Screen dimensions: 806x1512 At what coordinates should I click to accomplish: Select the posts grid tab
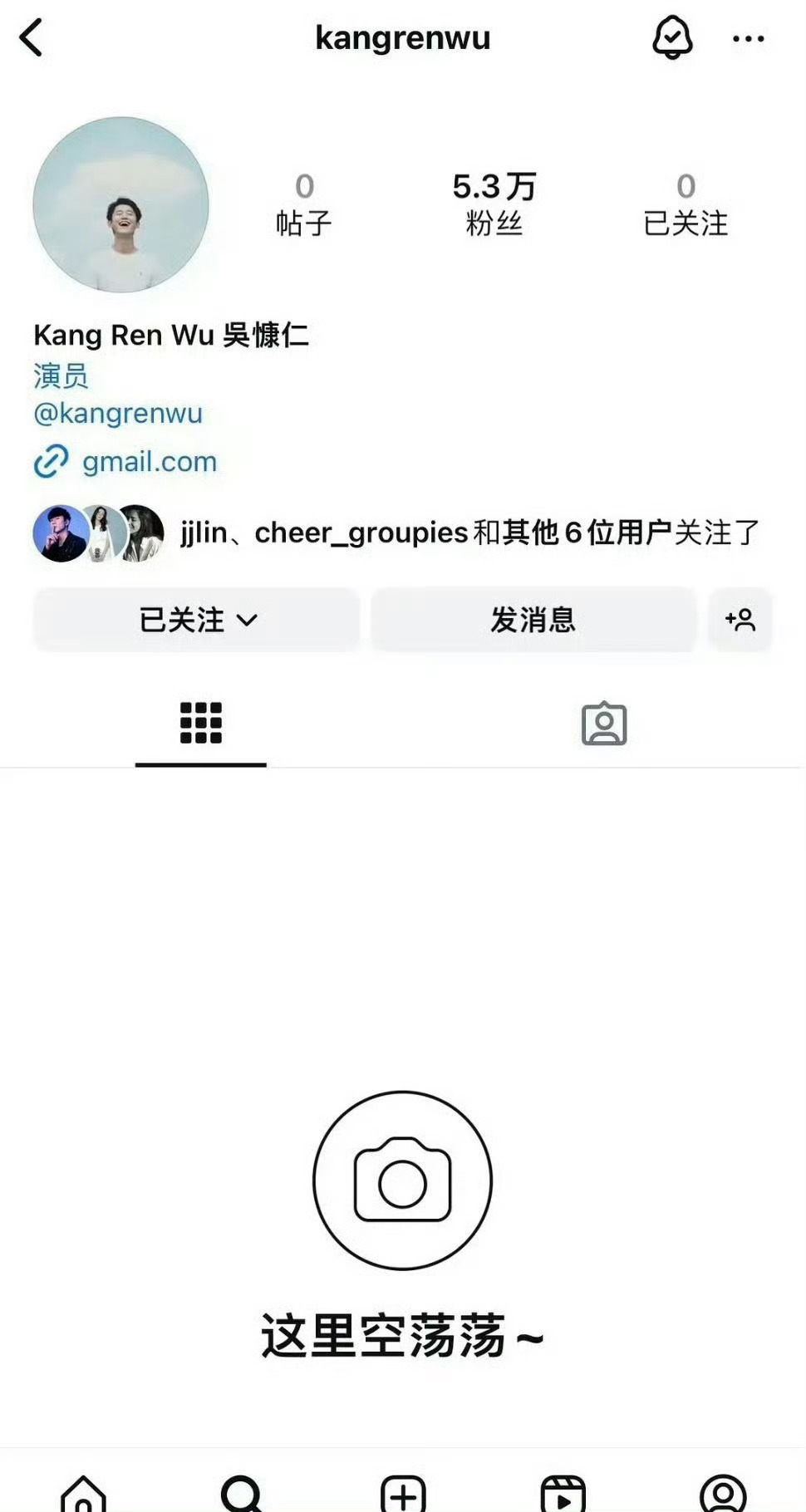(x=200, y=724)
